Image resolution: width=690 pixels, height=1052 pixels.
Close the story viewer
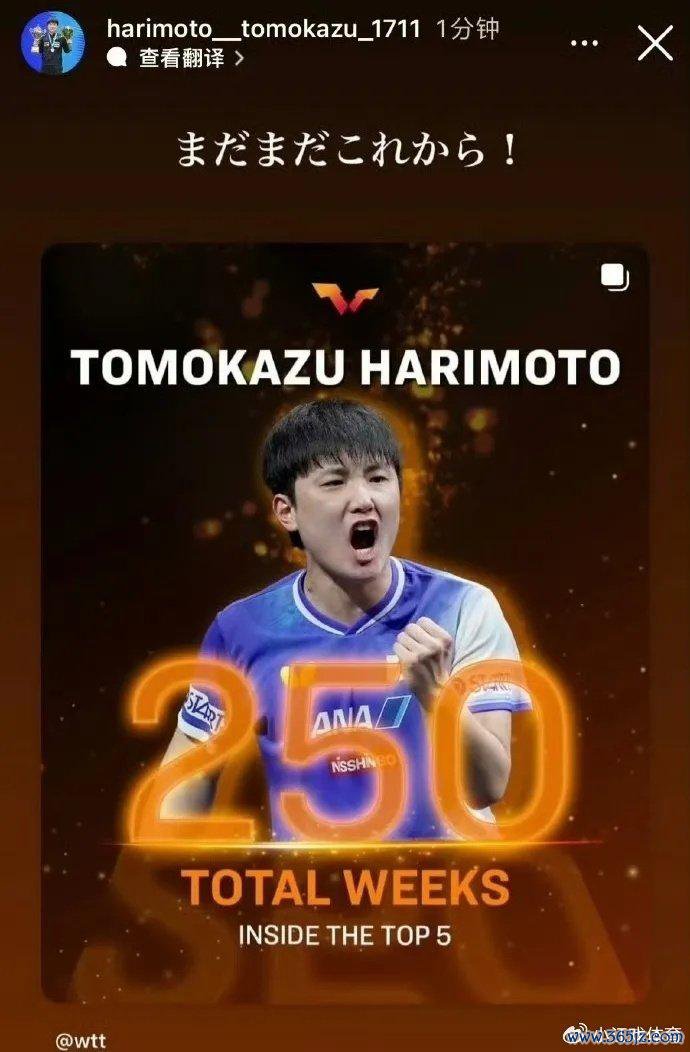tap(655, 43)
